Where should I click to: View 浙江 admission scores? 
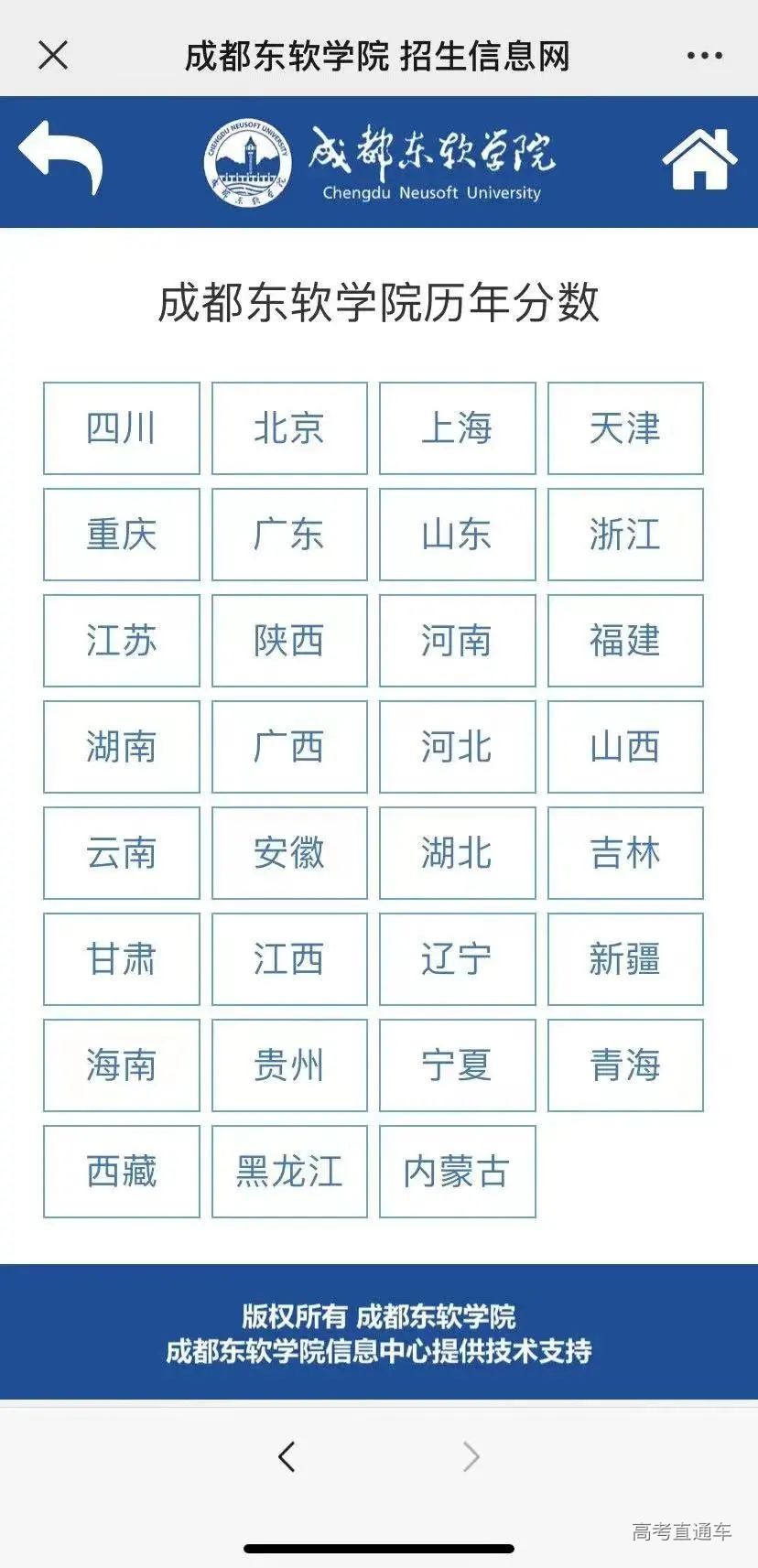click(x=625, y=535)
